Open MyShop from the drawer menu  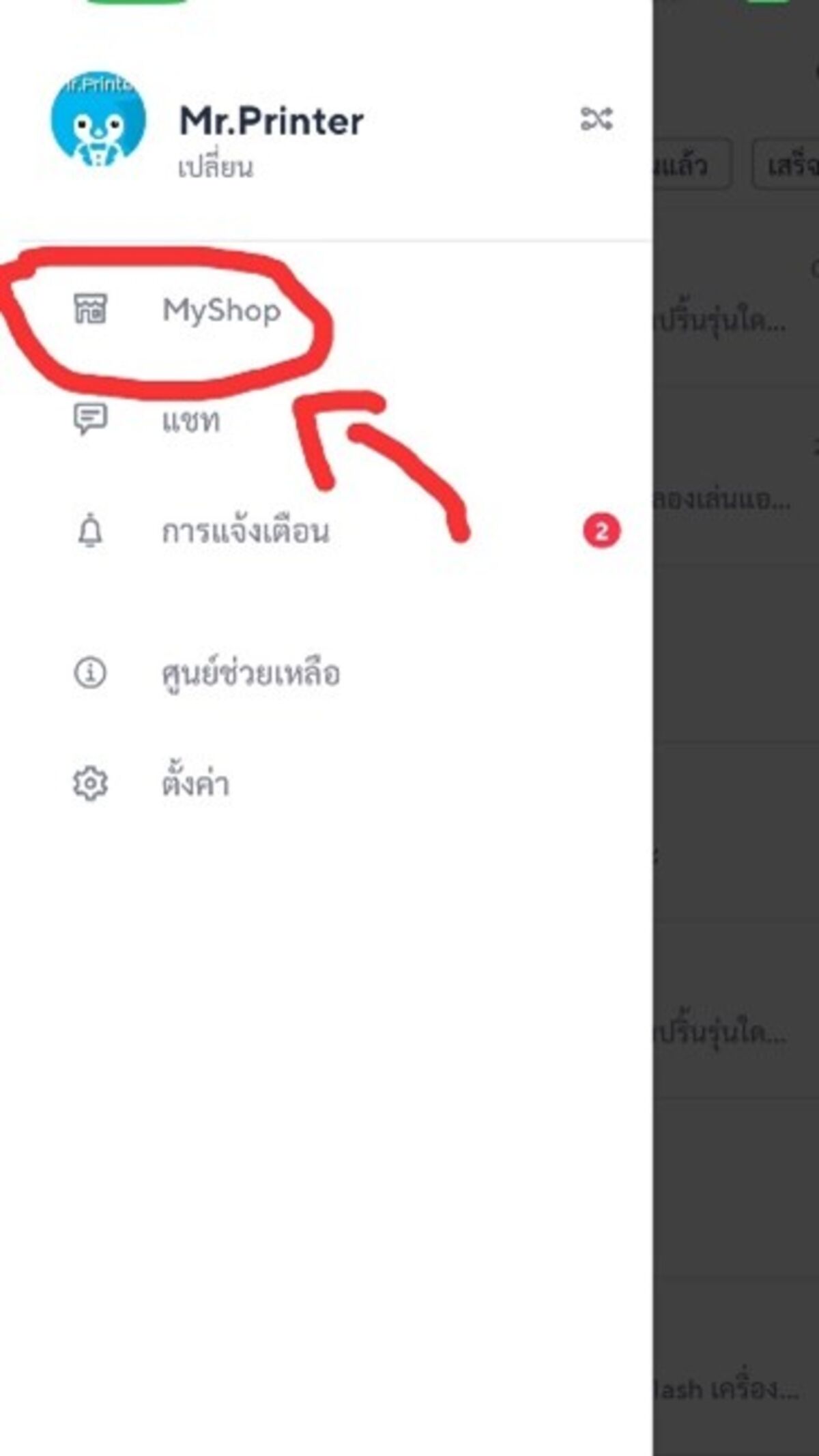coord(220,311)
